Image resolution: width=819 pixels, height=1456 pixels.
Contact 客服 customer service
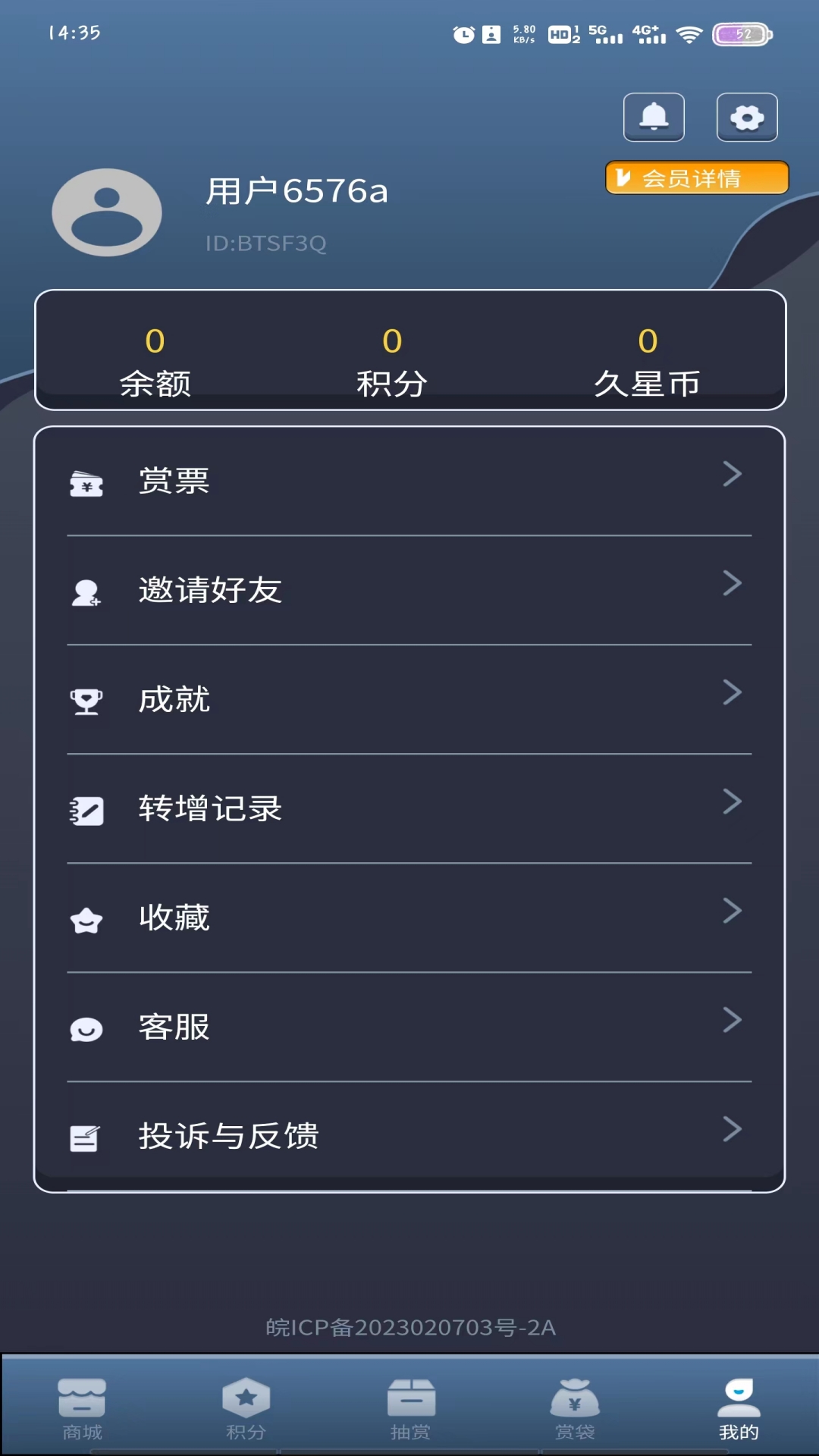coord(409,1027)
